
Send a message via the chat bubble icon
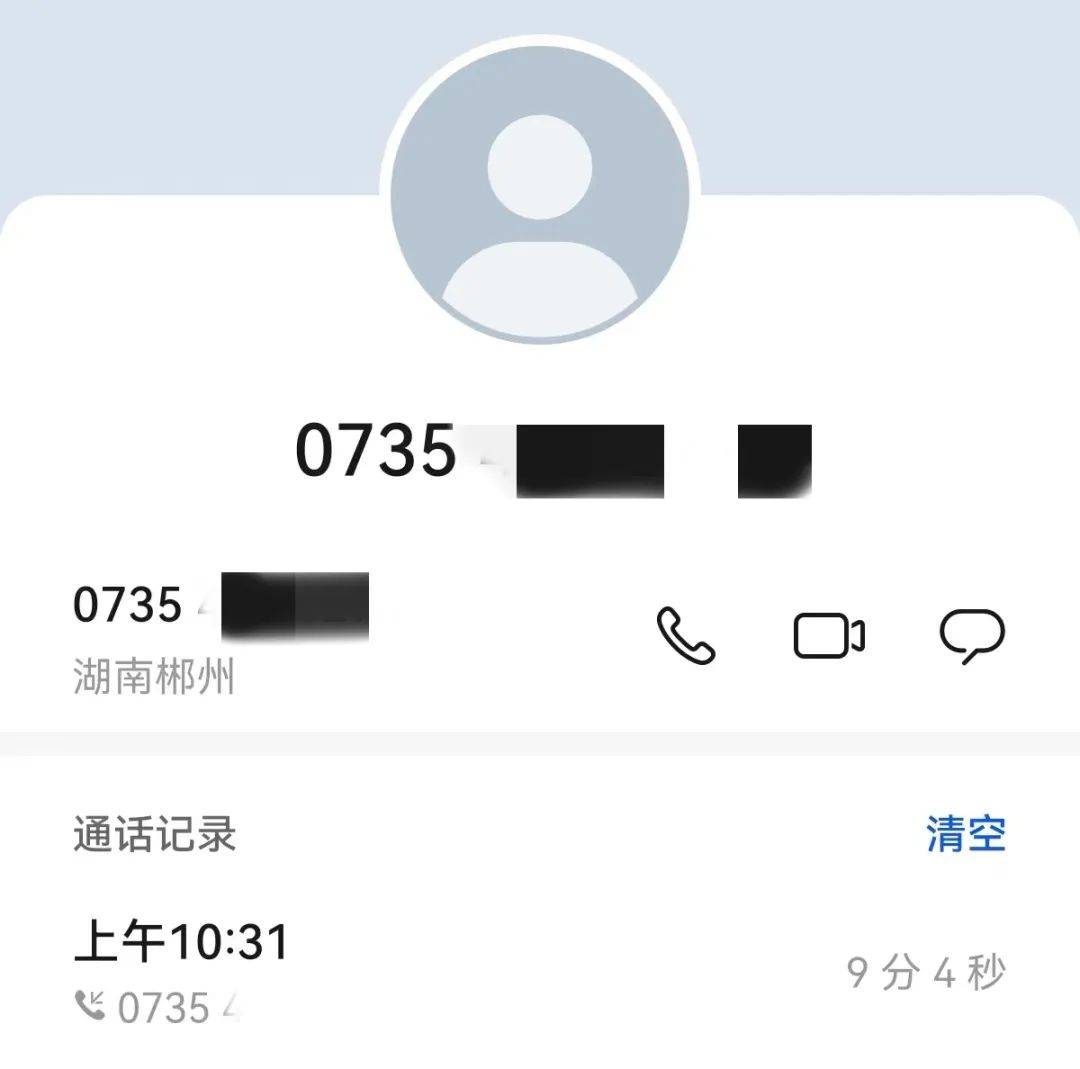972,636
